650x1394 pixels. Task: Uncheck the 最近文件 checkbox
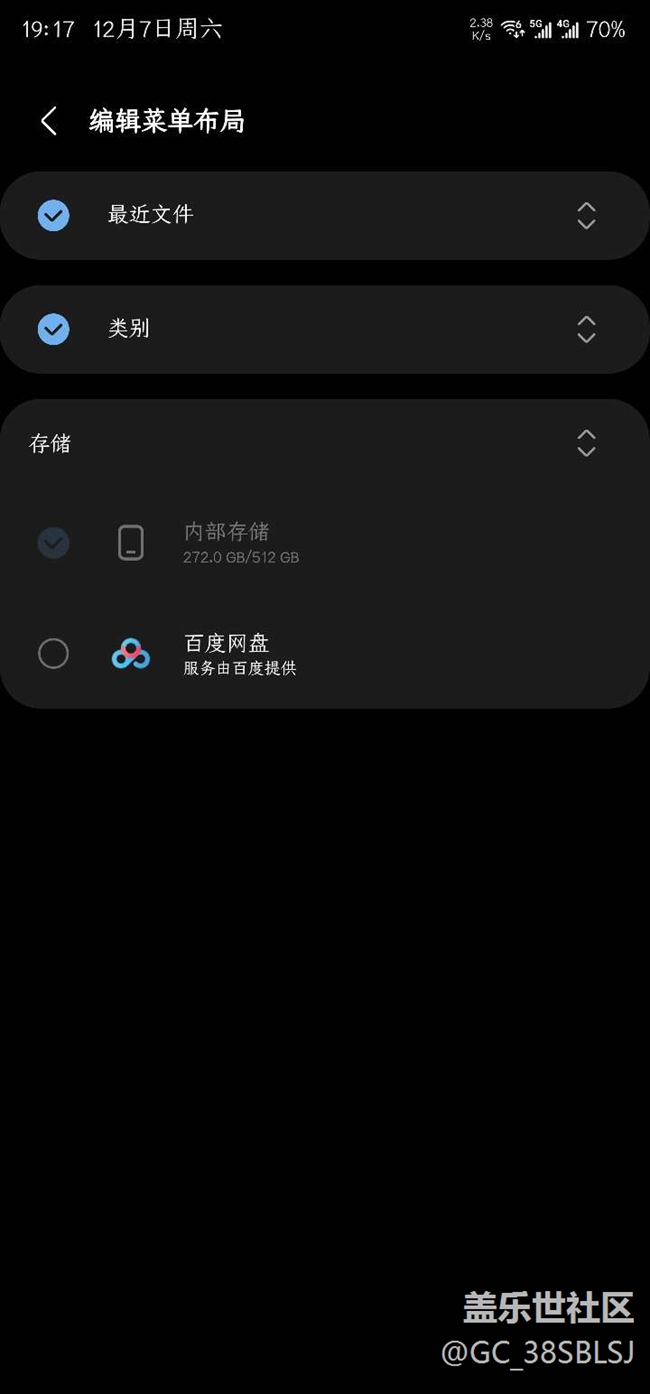(x=53, y=215)
